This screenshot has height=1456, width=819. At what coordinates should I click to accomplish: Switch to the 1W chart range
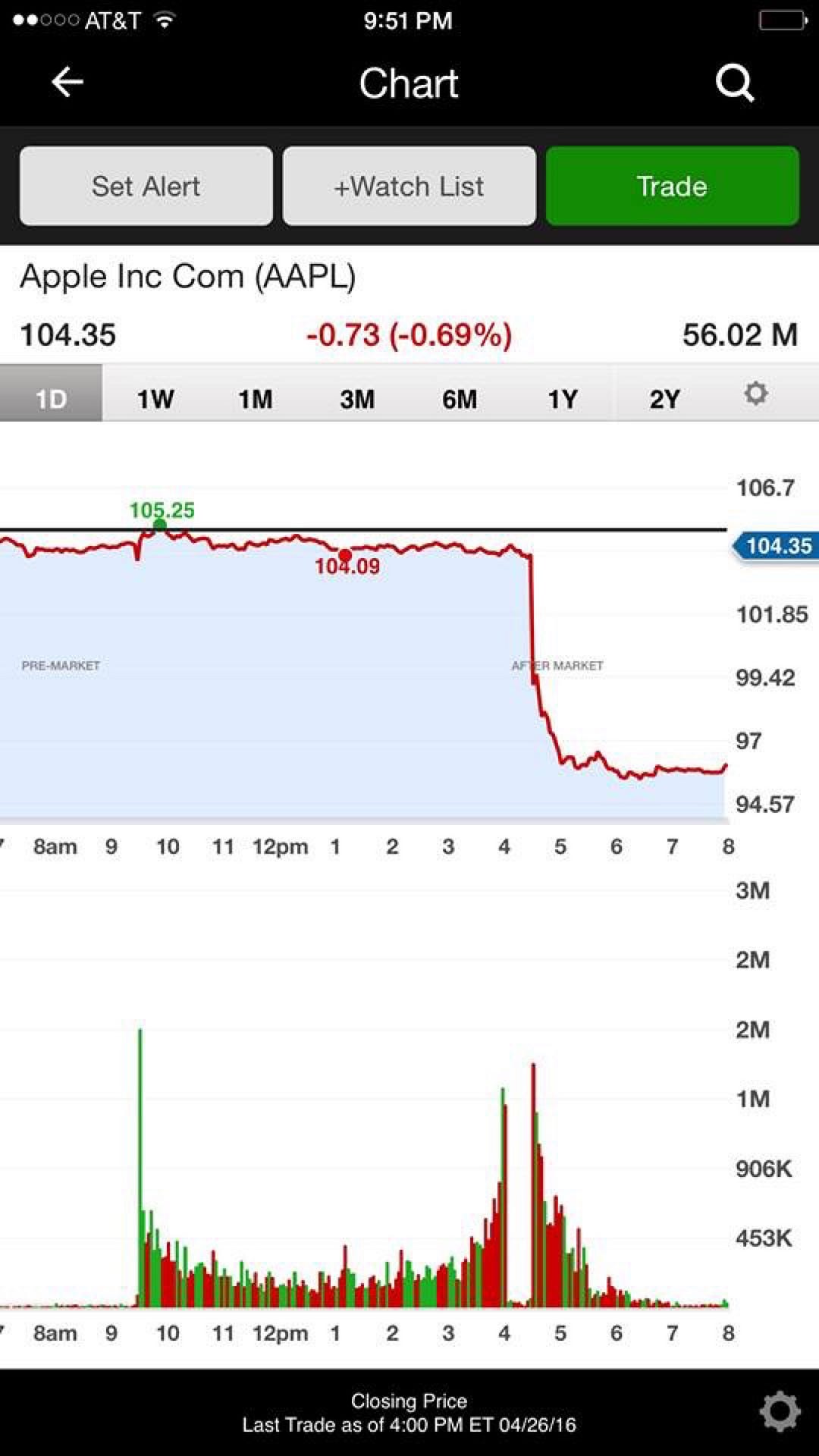[x=155, y=397]
